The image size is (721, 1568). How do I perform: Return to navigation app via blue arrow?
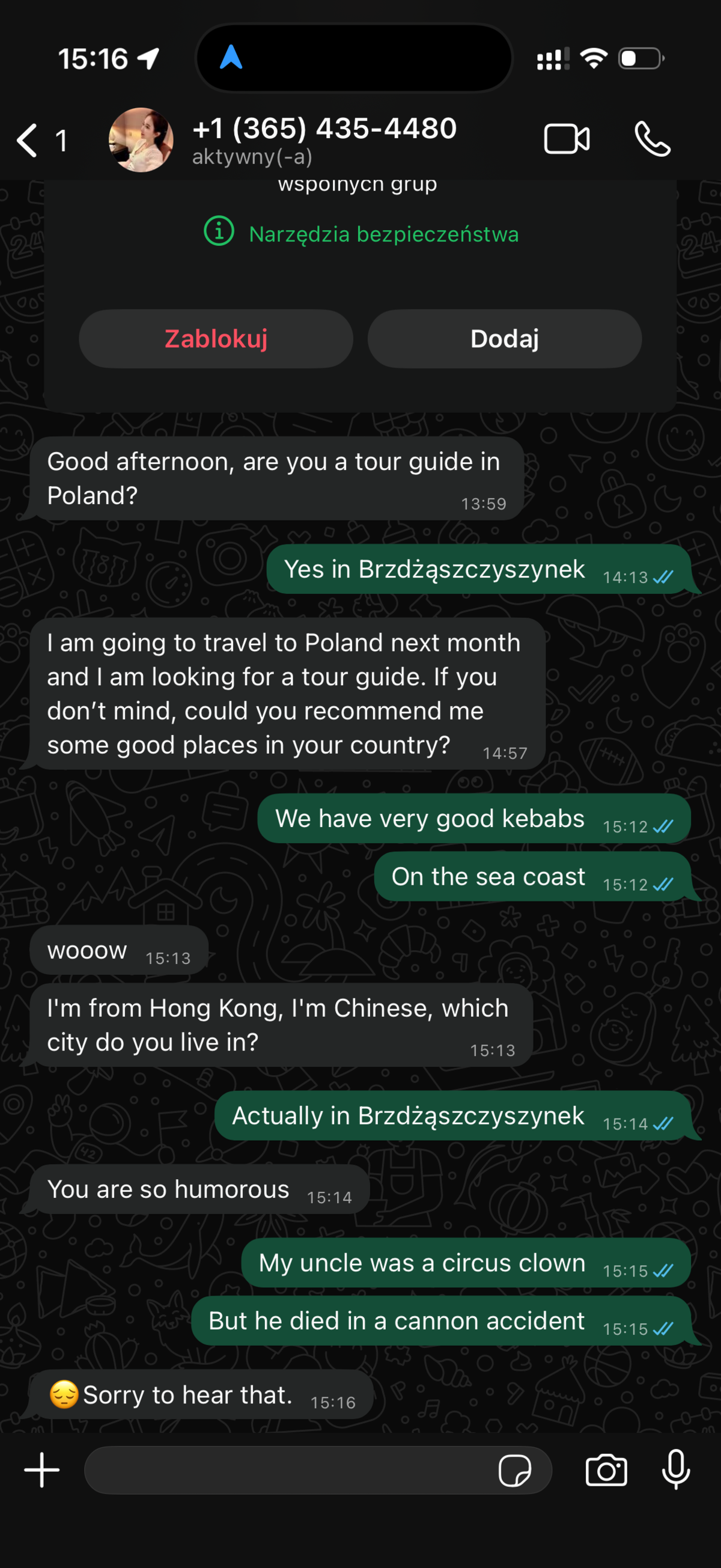[x=231, y=58]
